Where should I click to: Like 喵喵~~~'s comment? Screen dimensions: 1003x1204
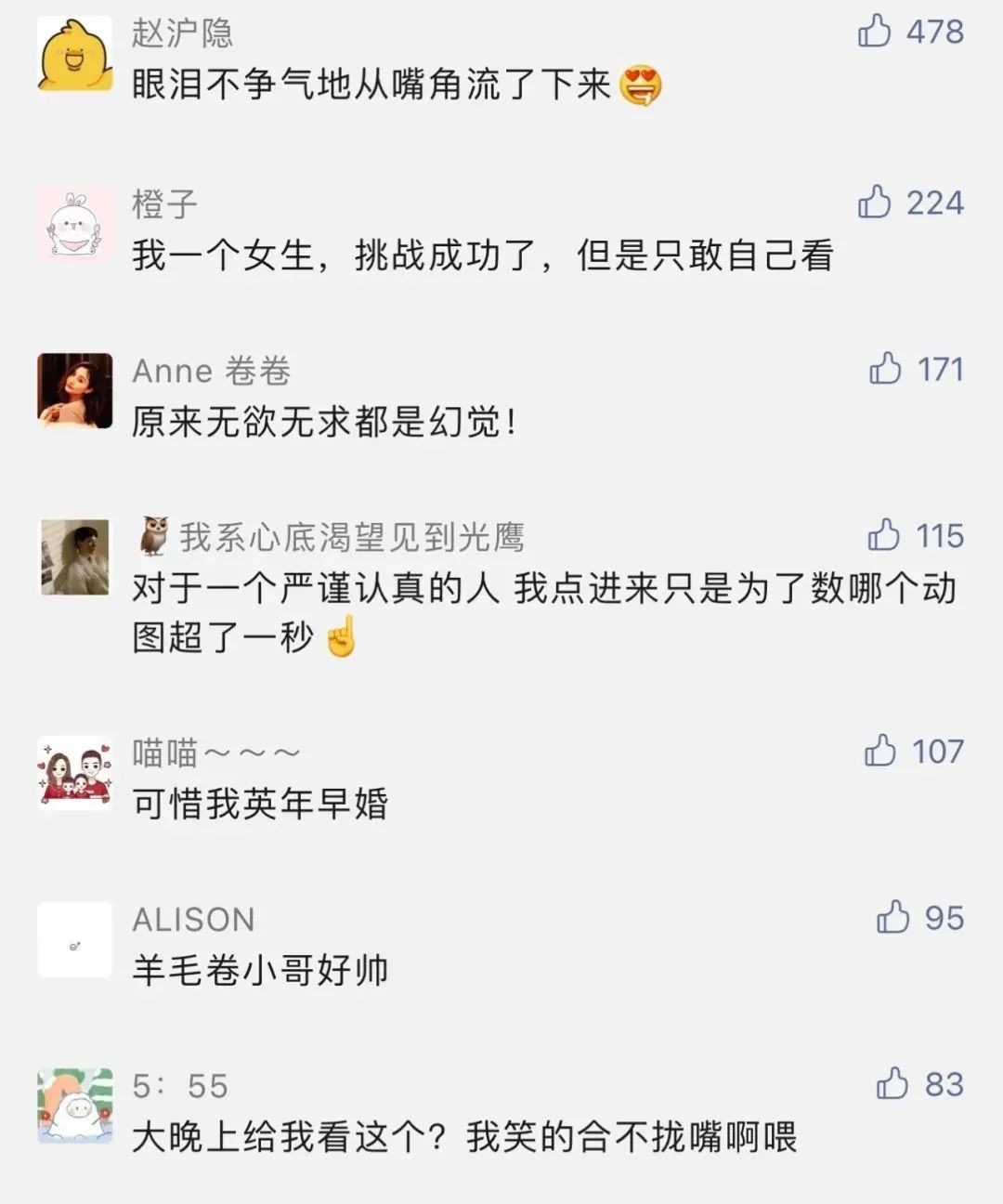[x=880, y=750]
